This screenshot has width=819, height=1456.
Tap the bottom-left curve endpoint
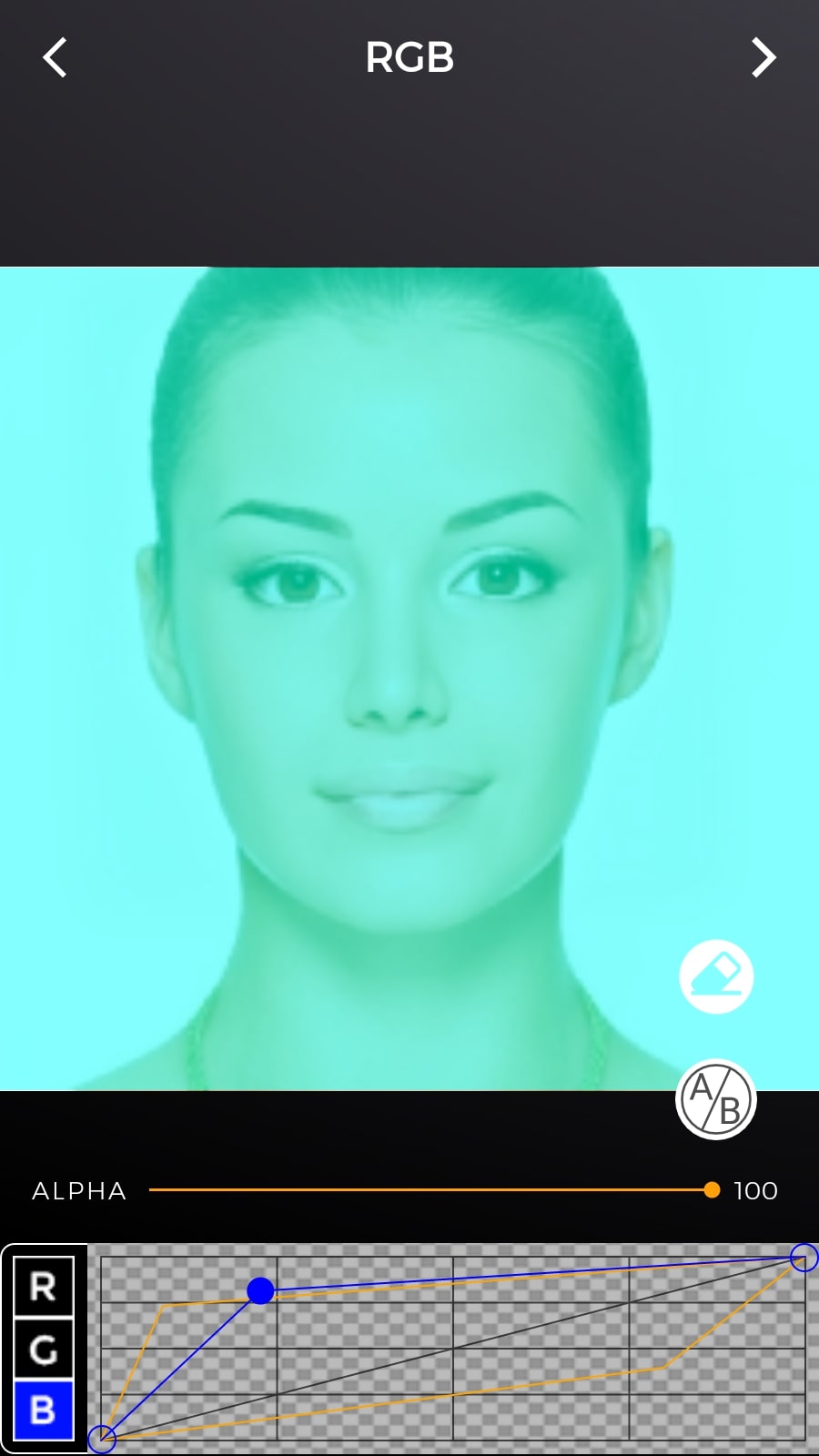click(102, 1439)
